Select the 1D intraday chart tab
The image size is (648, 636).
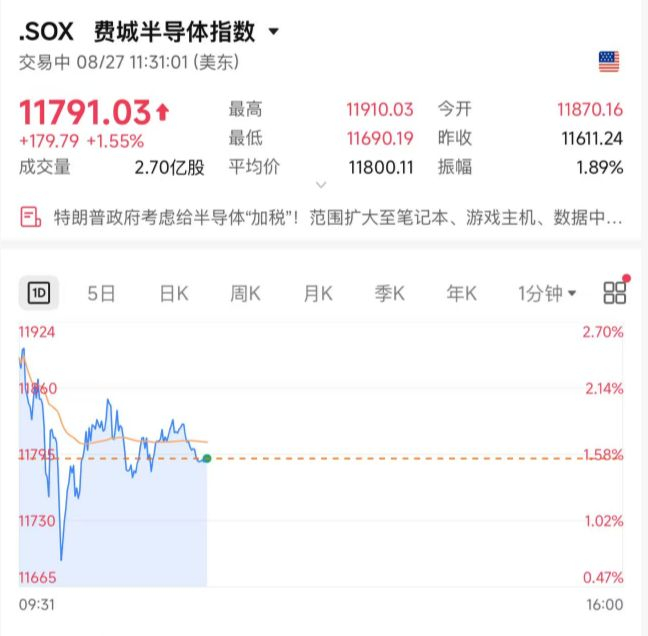pos(39,293)
